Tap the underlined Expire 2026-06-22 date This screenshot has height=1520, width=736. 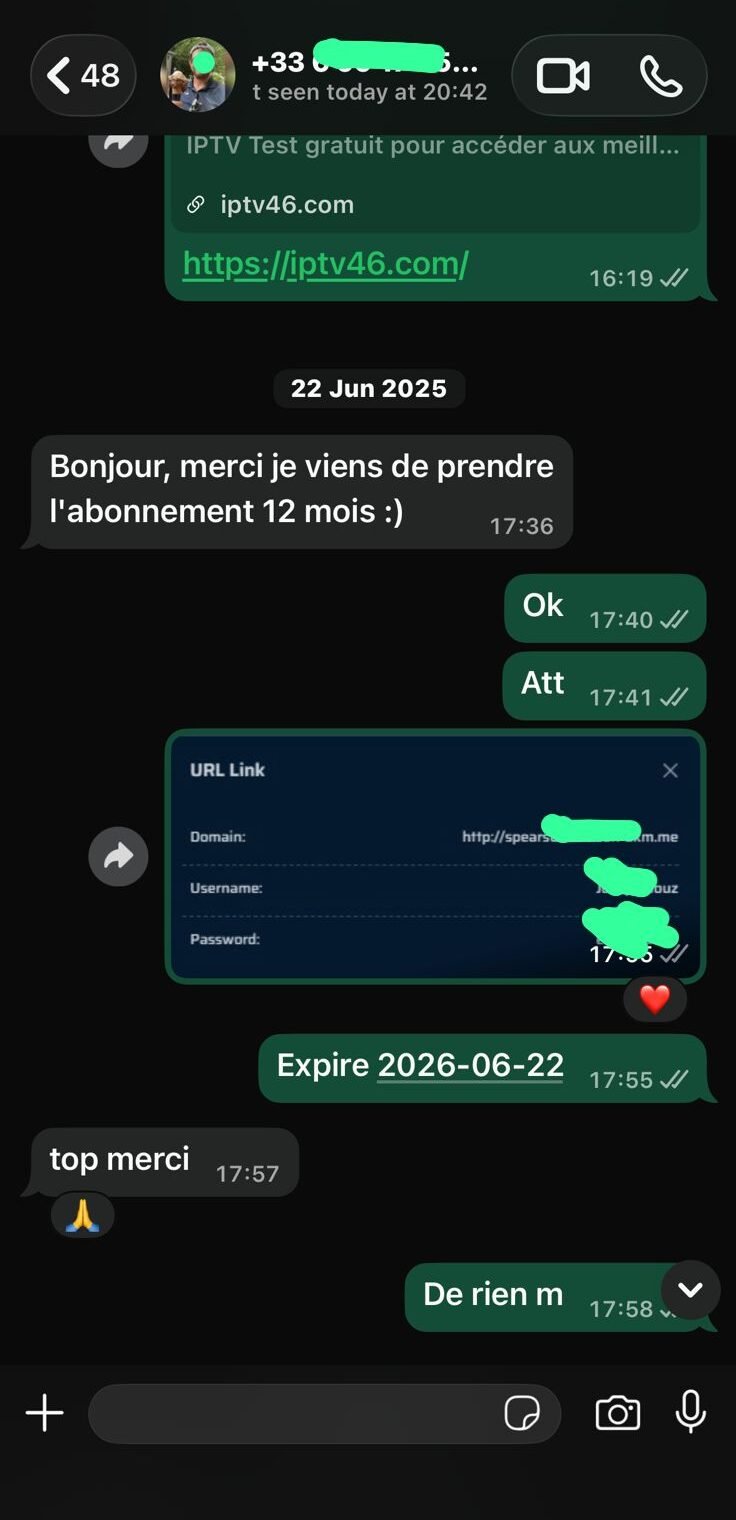coord(471,1065)
